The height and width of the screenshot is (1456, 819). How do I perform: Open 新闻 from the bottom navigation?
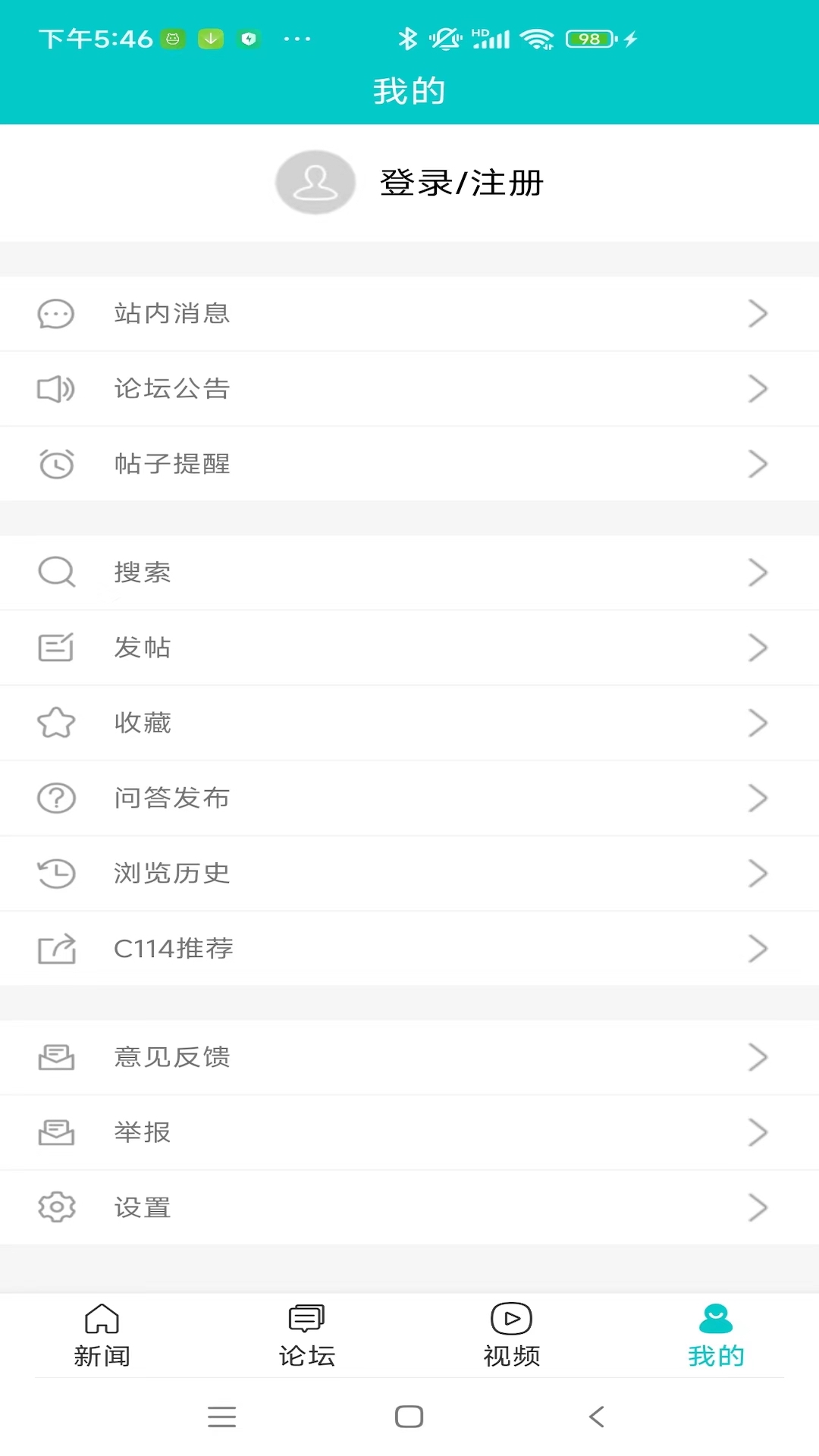coord(102,1335)
